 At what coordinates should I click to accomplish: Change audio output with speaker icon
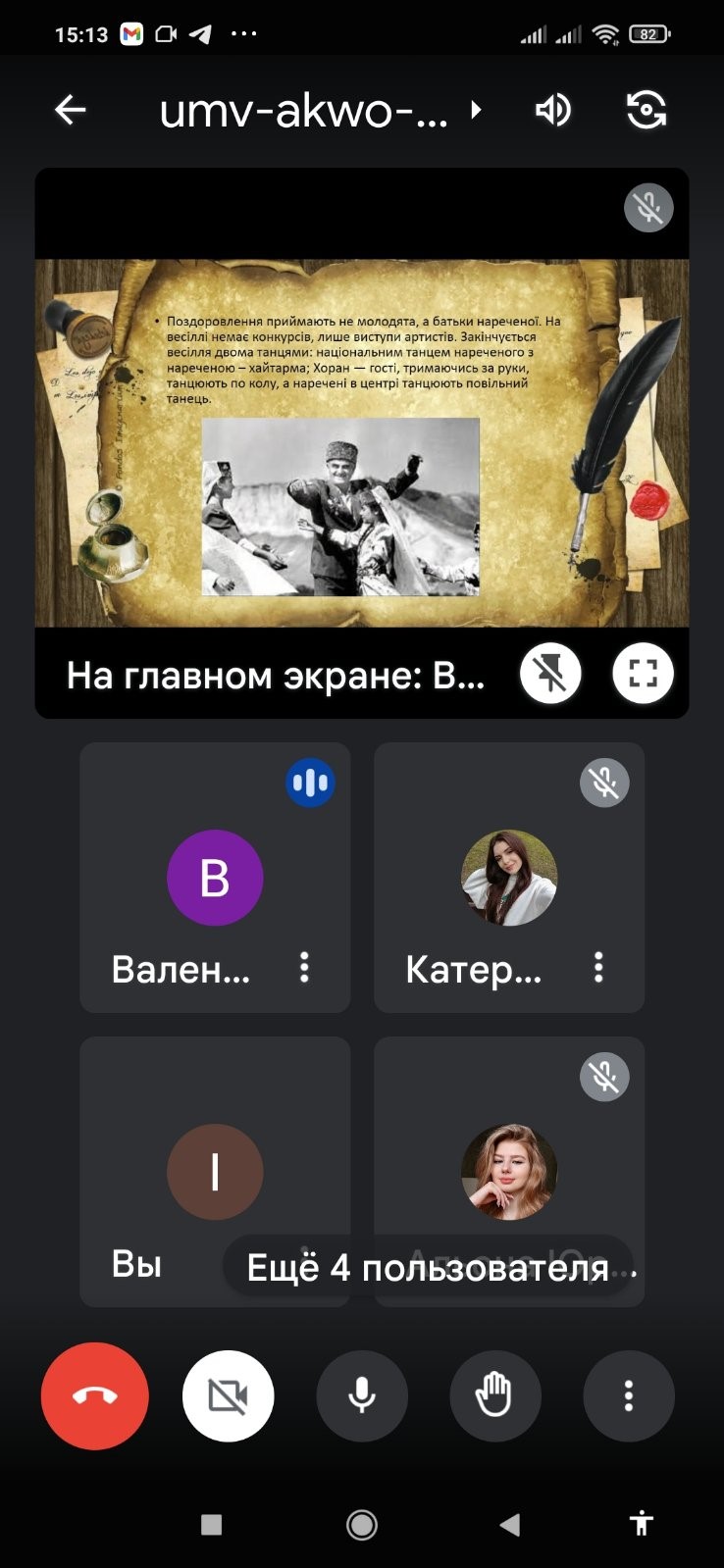click(x=553, y=110)
